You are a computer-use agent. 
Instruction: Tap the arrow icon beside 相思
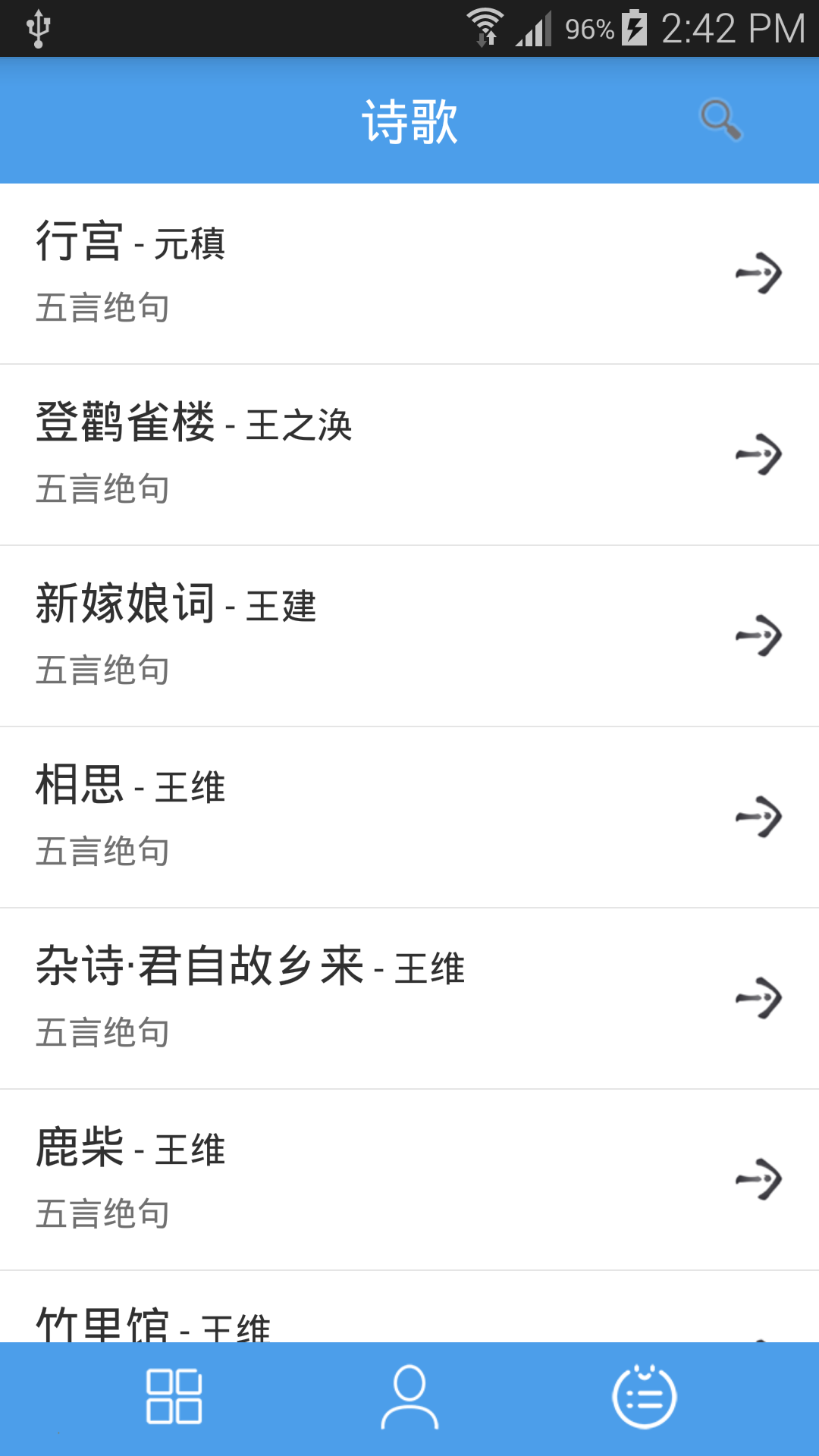[759, 817]
